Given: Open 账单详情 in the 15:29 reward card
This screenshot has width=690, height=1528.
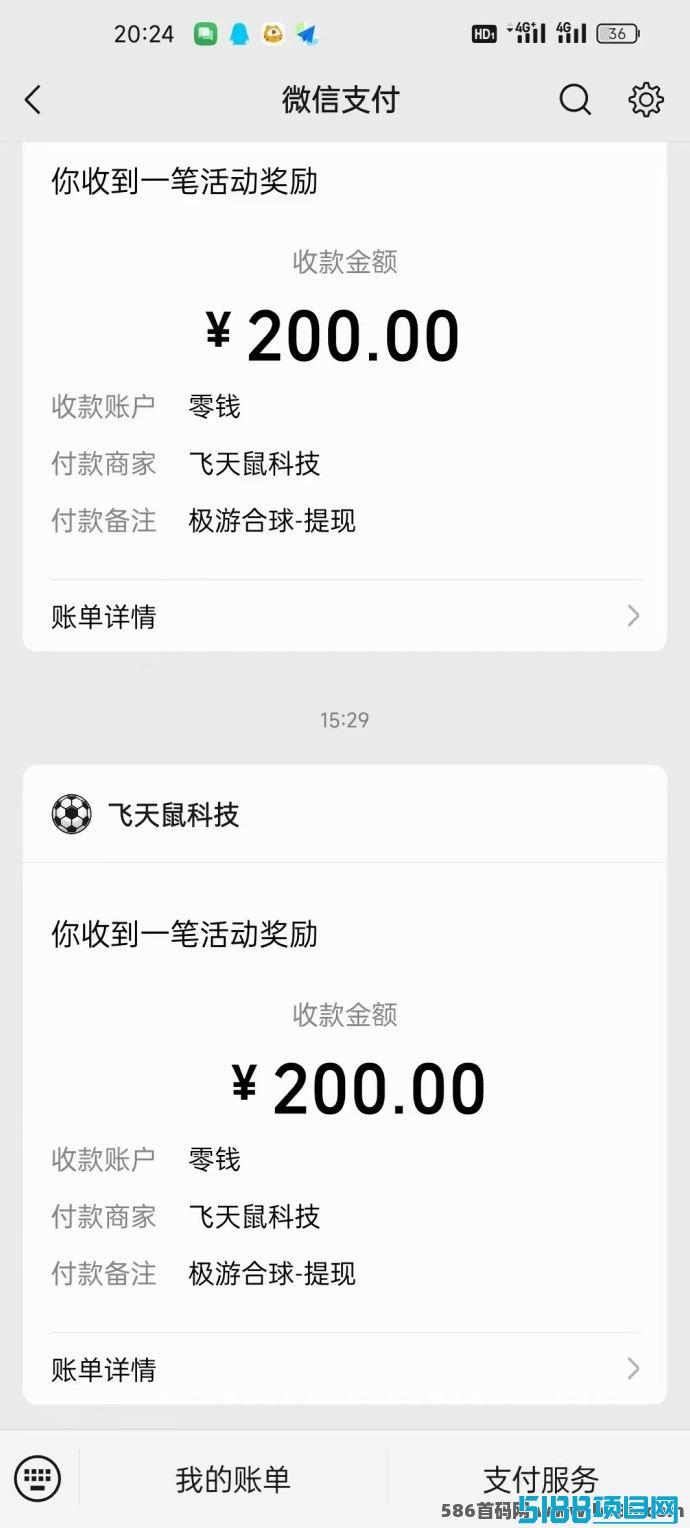Looking at the screenshot, I should coord(345,1369).
